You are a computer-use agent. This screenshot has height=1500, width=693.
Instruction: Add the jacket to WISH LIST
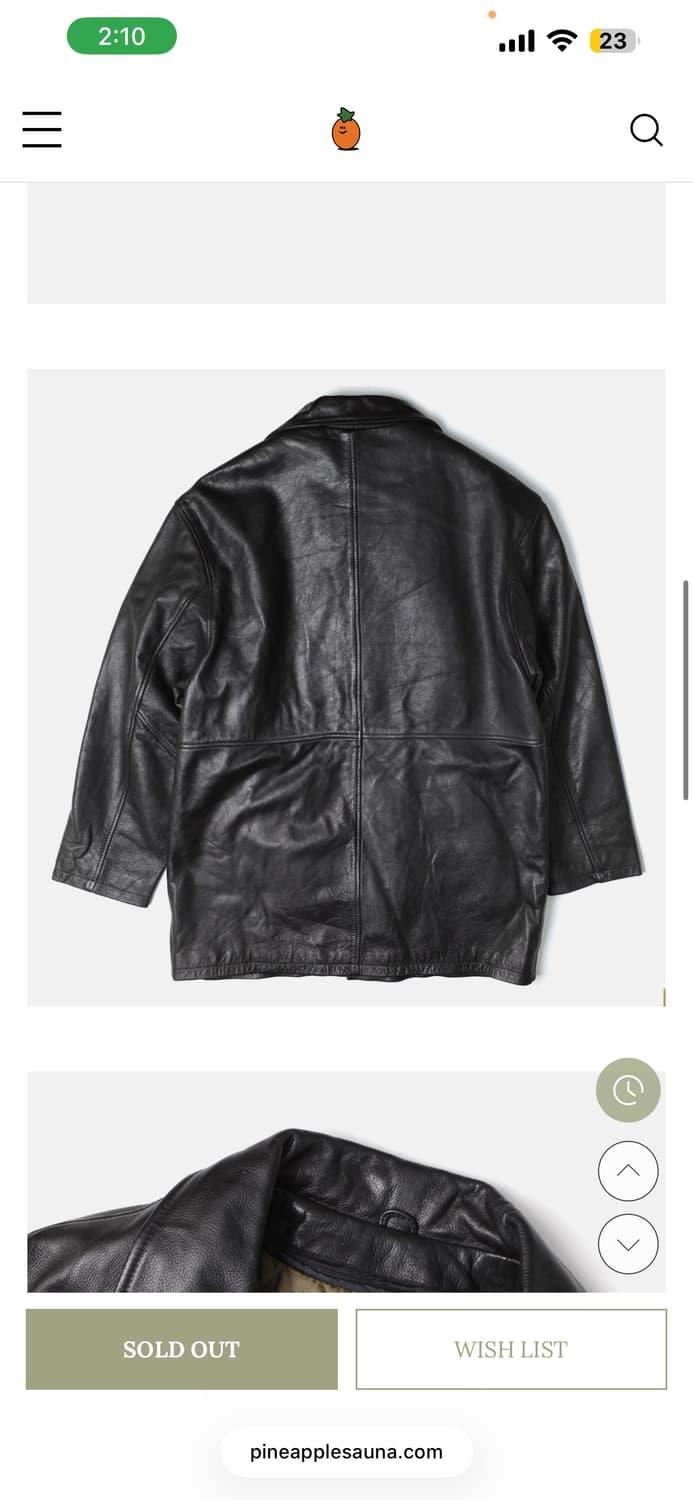point(511,1349)
